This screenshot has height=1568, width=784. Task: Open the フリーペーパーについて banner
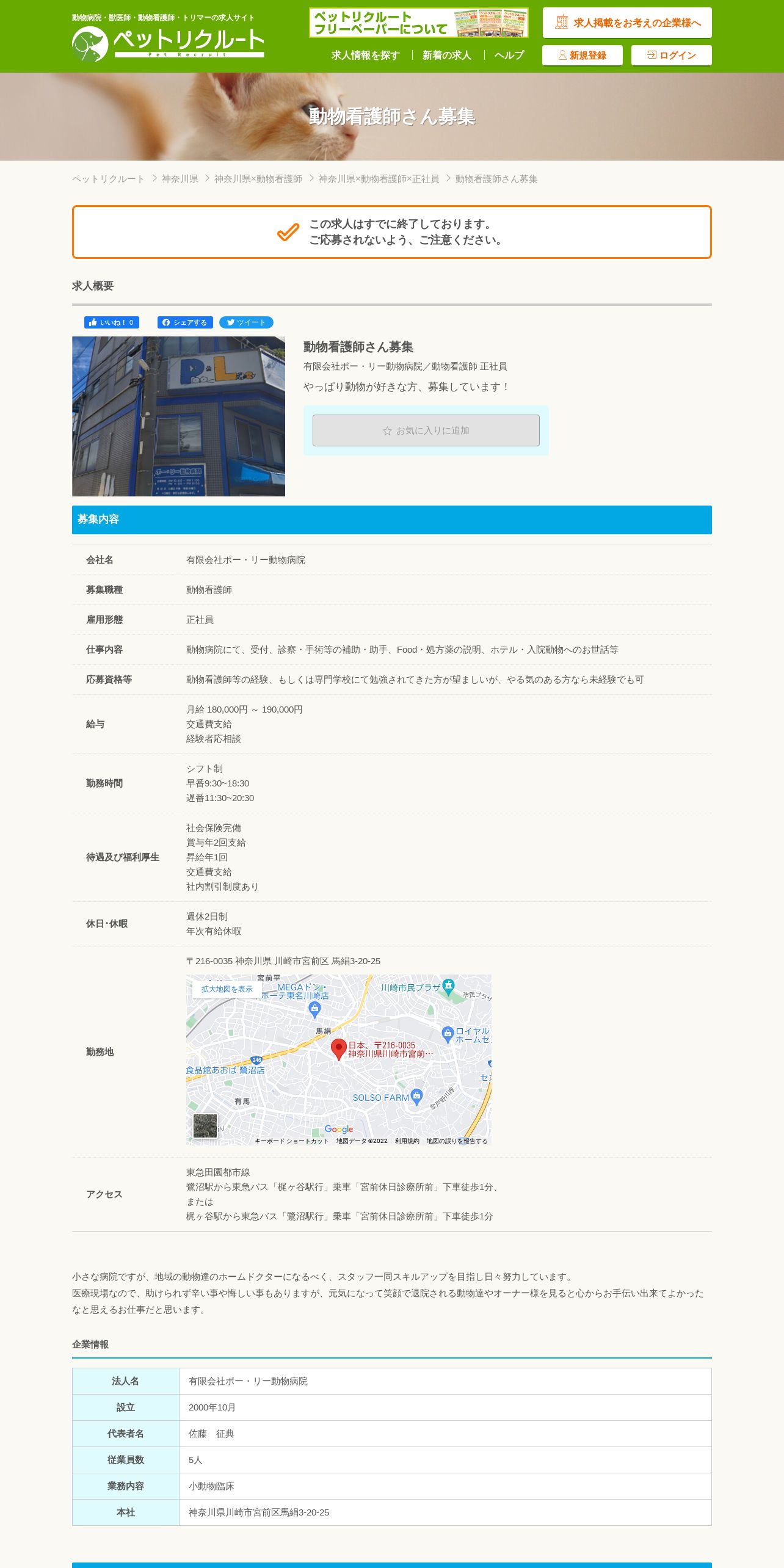418,23
